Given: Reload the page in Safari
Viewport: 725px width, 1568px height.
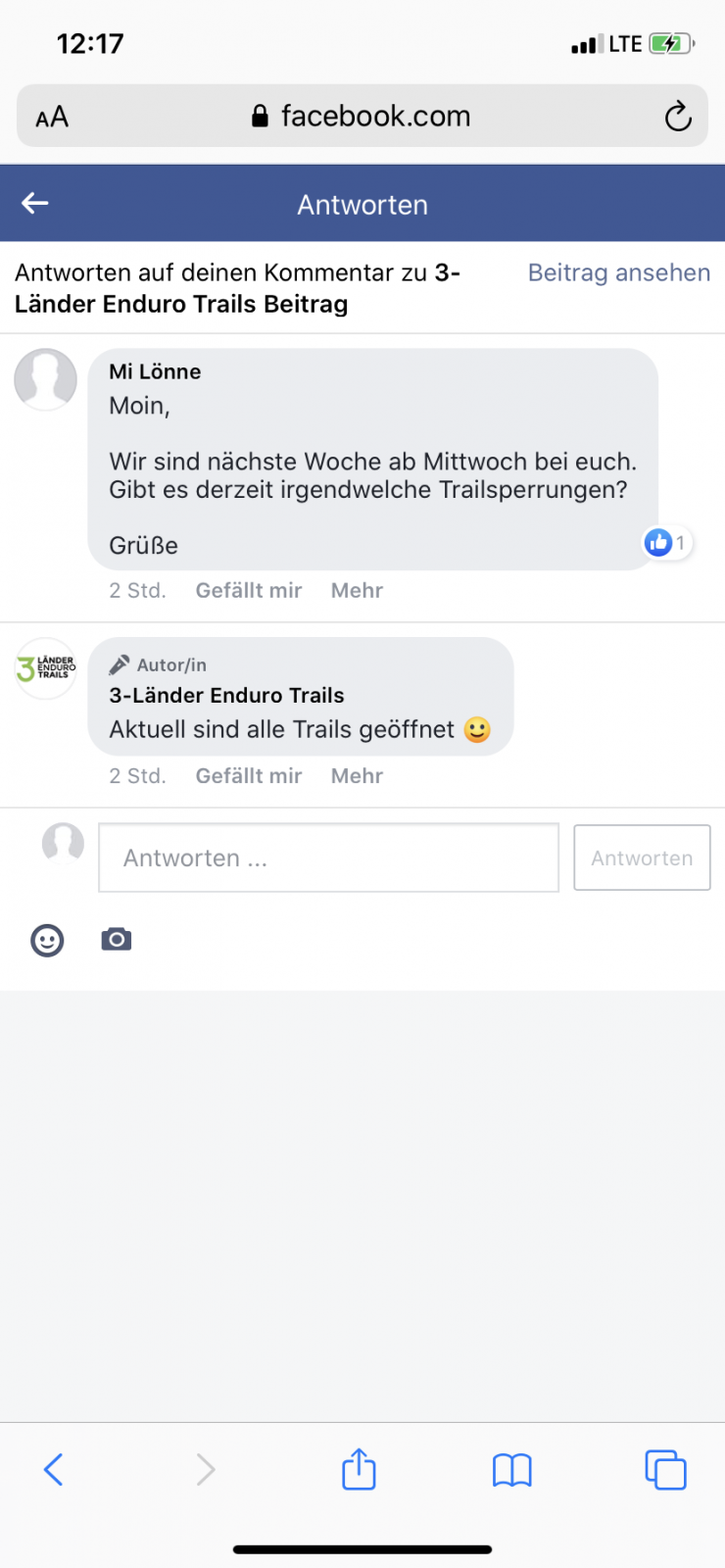Looking at the screenshot, I should tap(678, 117).
